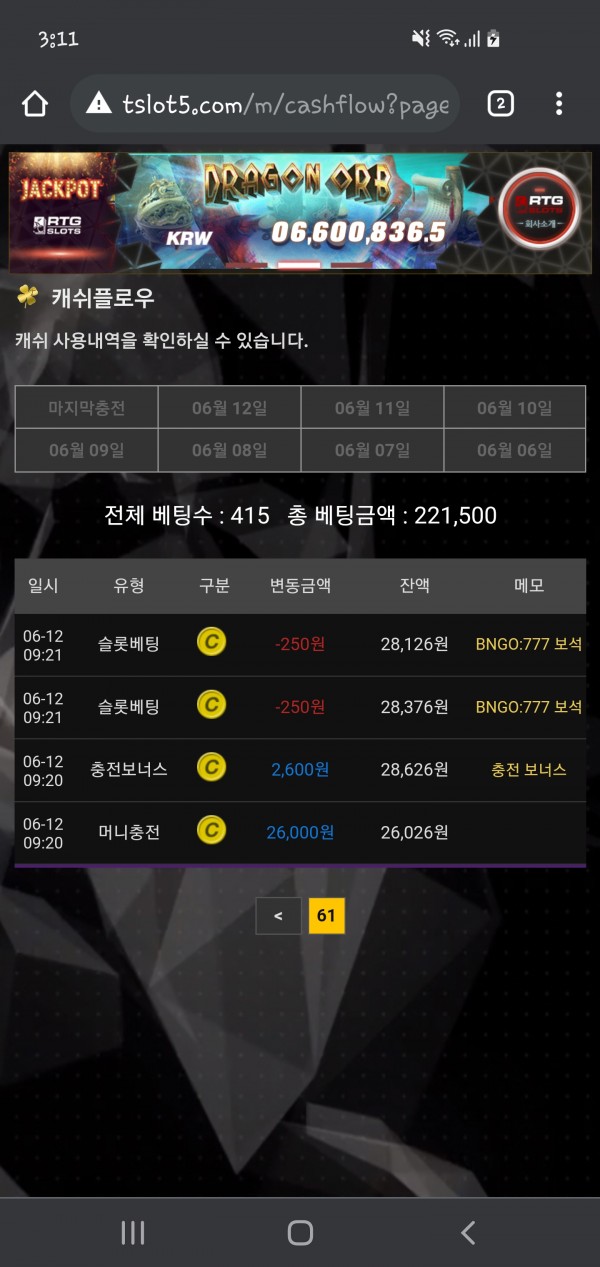Open the browser tab switcher
The height and width of the screenshot is (1267, 600).
500,104
